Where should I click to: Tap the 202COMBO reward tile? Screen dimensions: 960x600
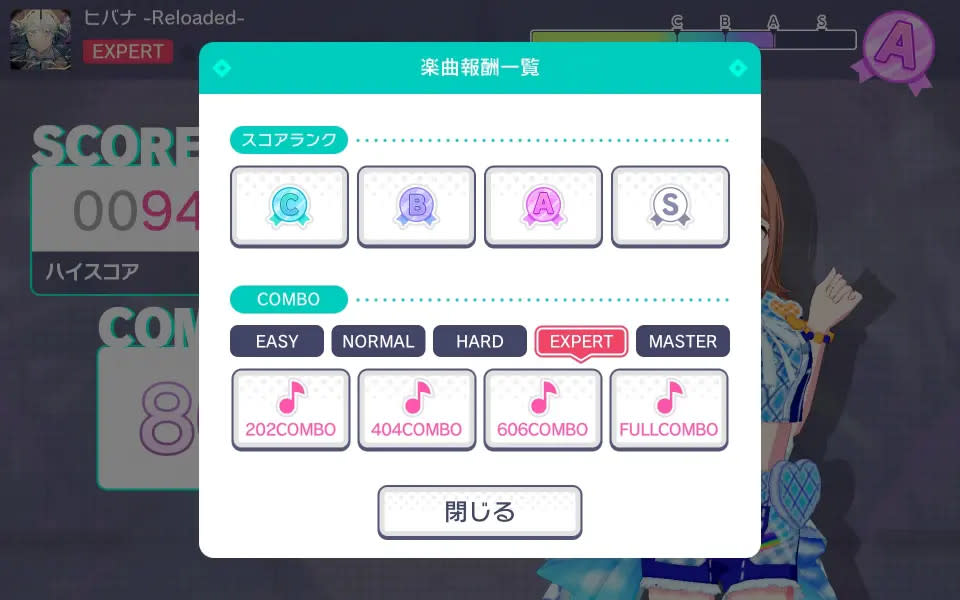point(290,410)
